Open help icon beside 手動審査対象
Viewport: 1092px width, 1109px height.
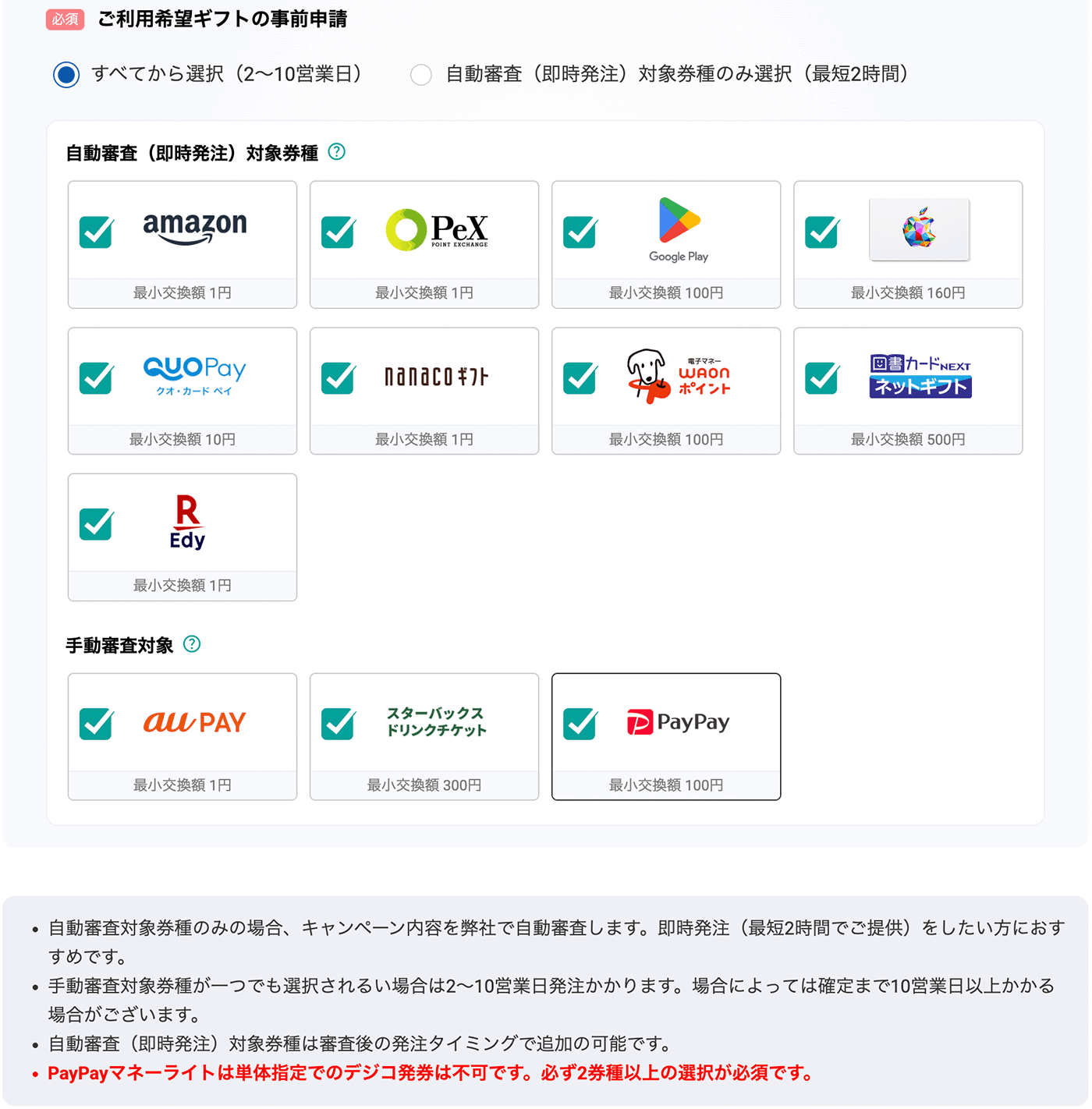(192, 644)
